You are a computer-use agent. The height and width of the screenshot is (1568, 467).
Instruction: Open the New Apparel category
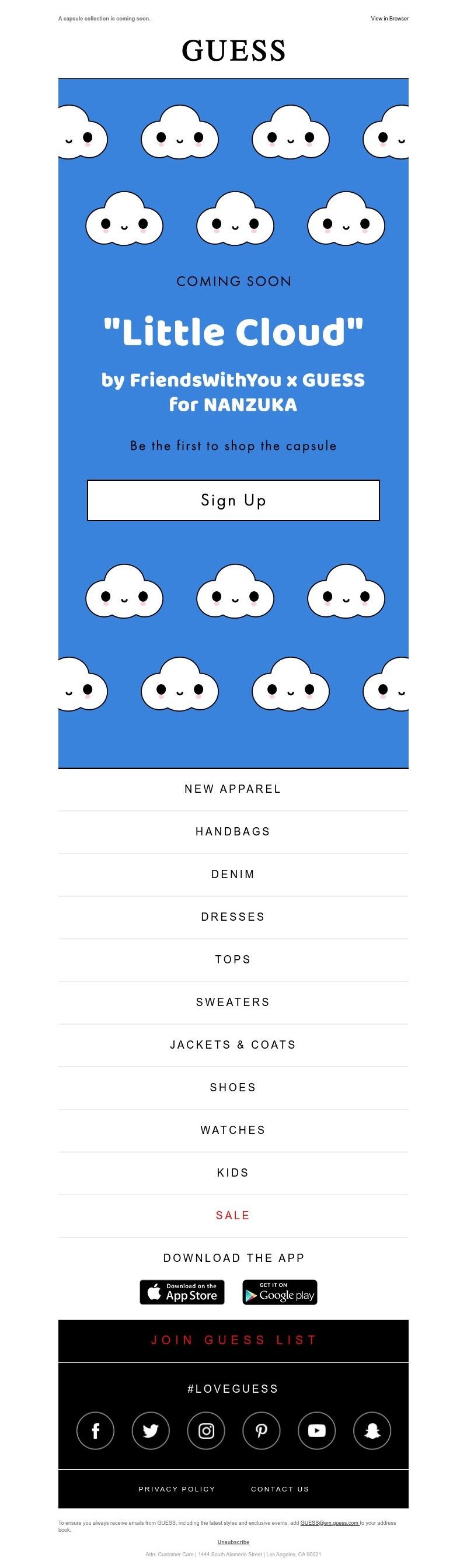pyautogui.click(x=233, y=789)
